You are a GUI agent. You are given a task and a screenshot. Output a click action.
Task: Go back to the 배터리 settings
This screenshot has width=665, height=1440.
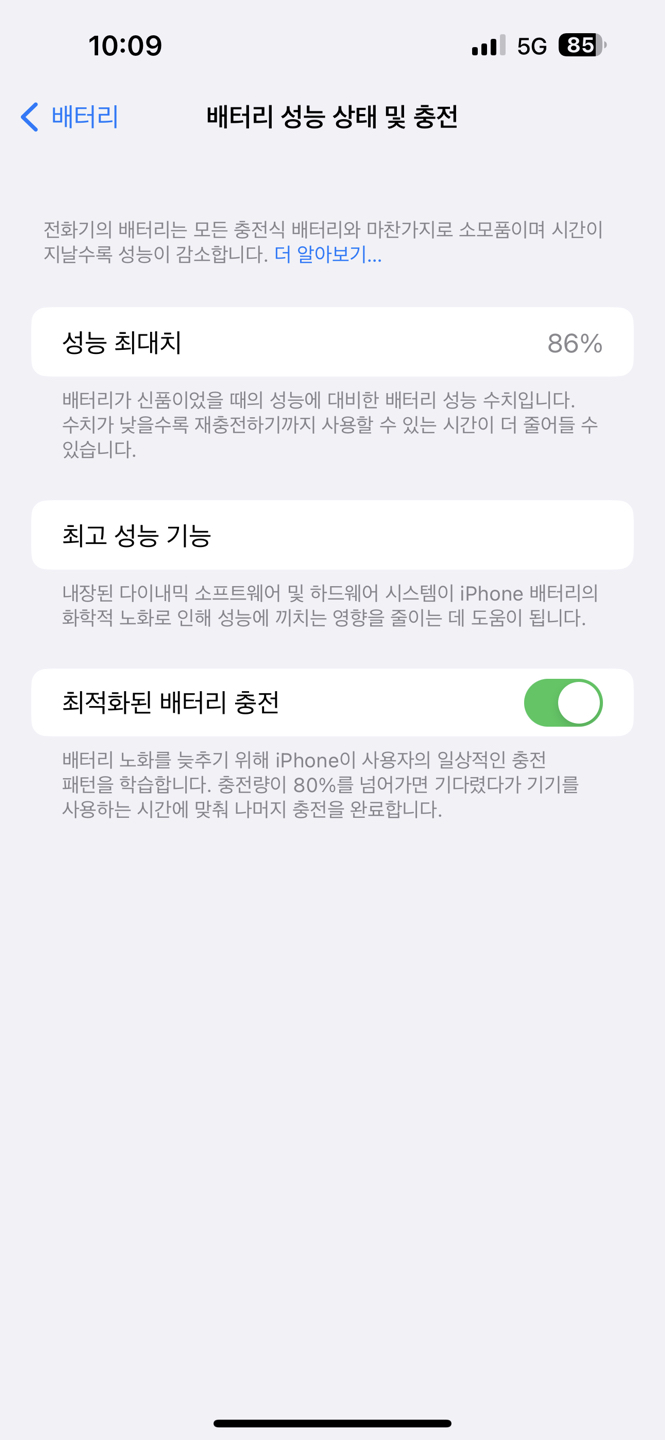70,117
